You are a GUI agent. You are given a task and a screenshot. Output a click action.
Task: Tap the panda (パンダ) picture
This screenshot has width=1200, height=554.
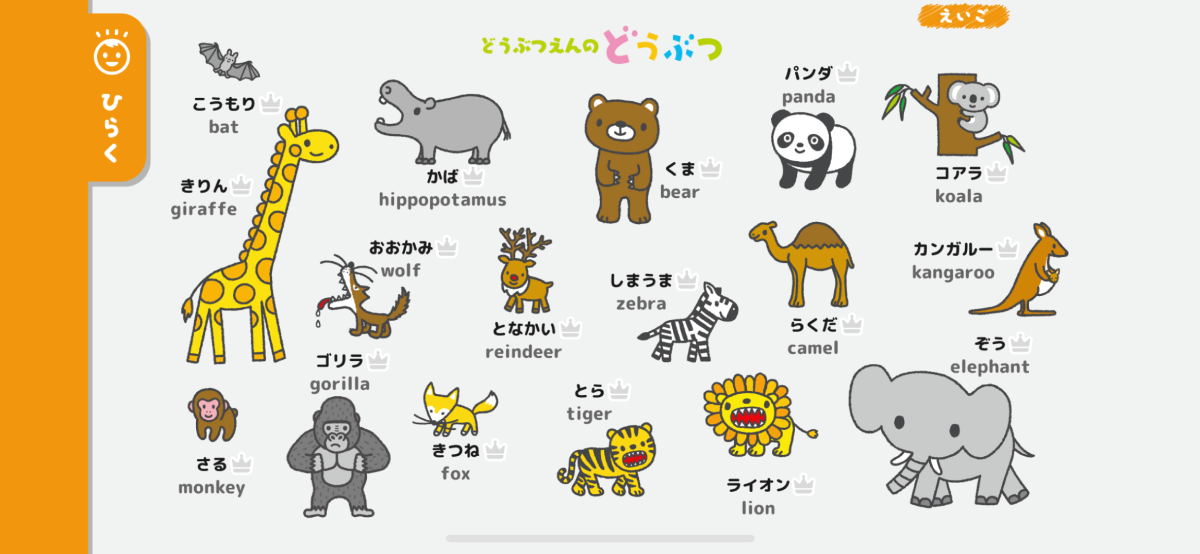coord(812,149)
